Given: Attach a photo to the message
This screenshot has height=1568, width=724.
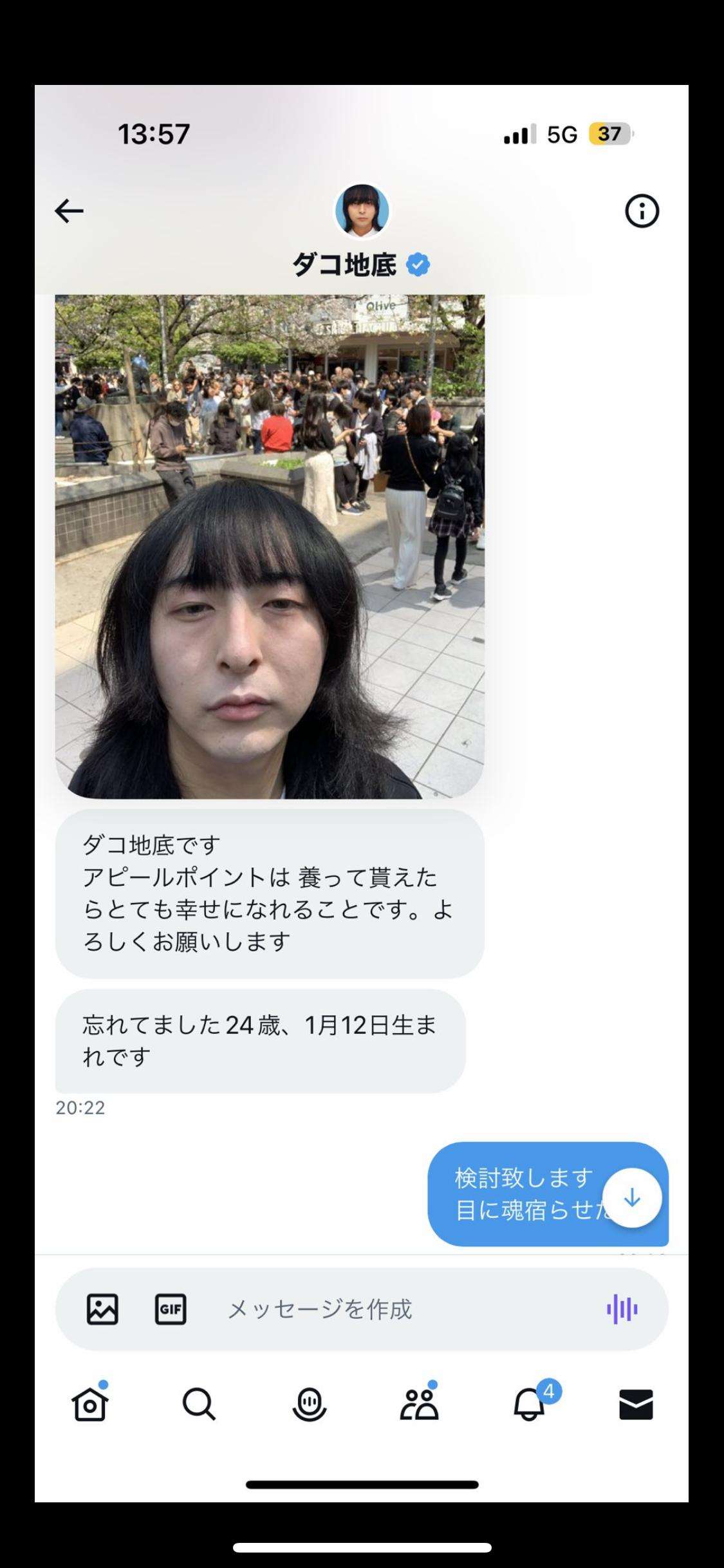Looking at the screenshot, I should (102, 1309).
